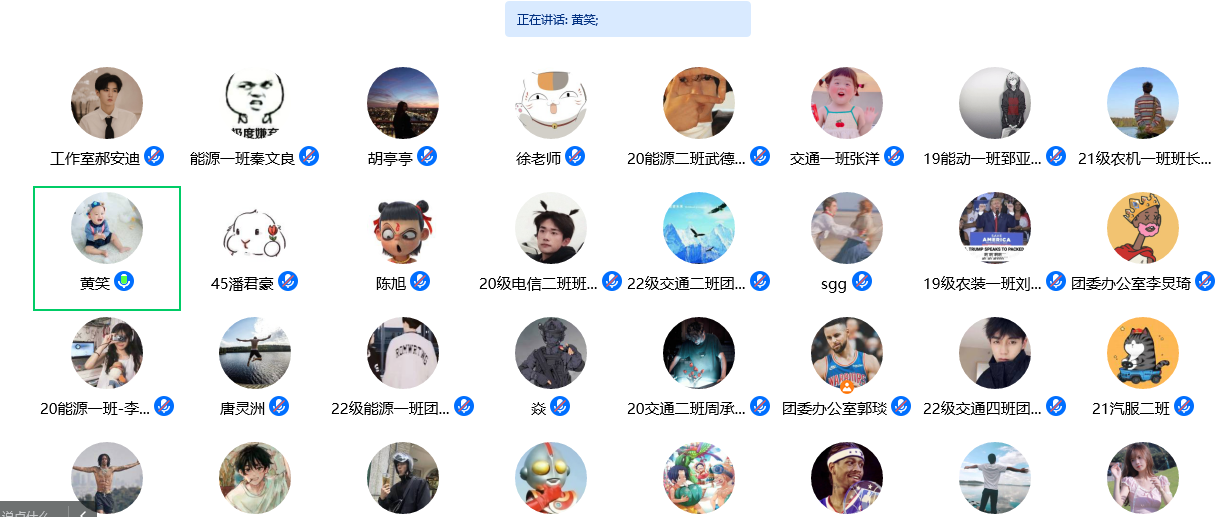Screen dimensions: 1230x517
Task: Select 徐老师's tile
Action: pos(551,103)
